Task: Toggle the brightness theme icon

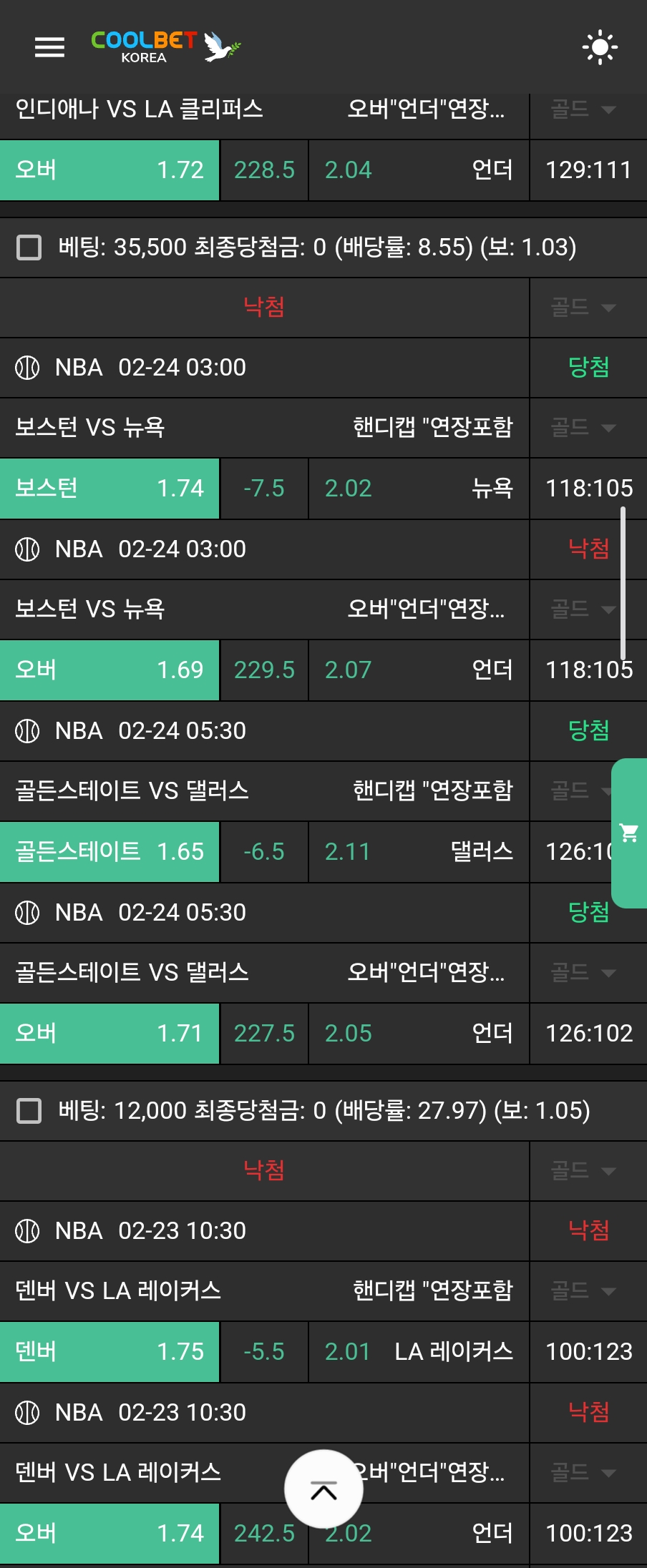Action: (600, 47)
